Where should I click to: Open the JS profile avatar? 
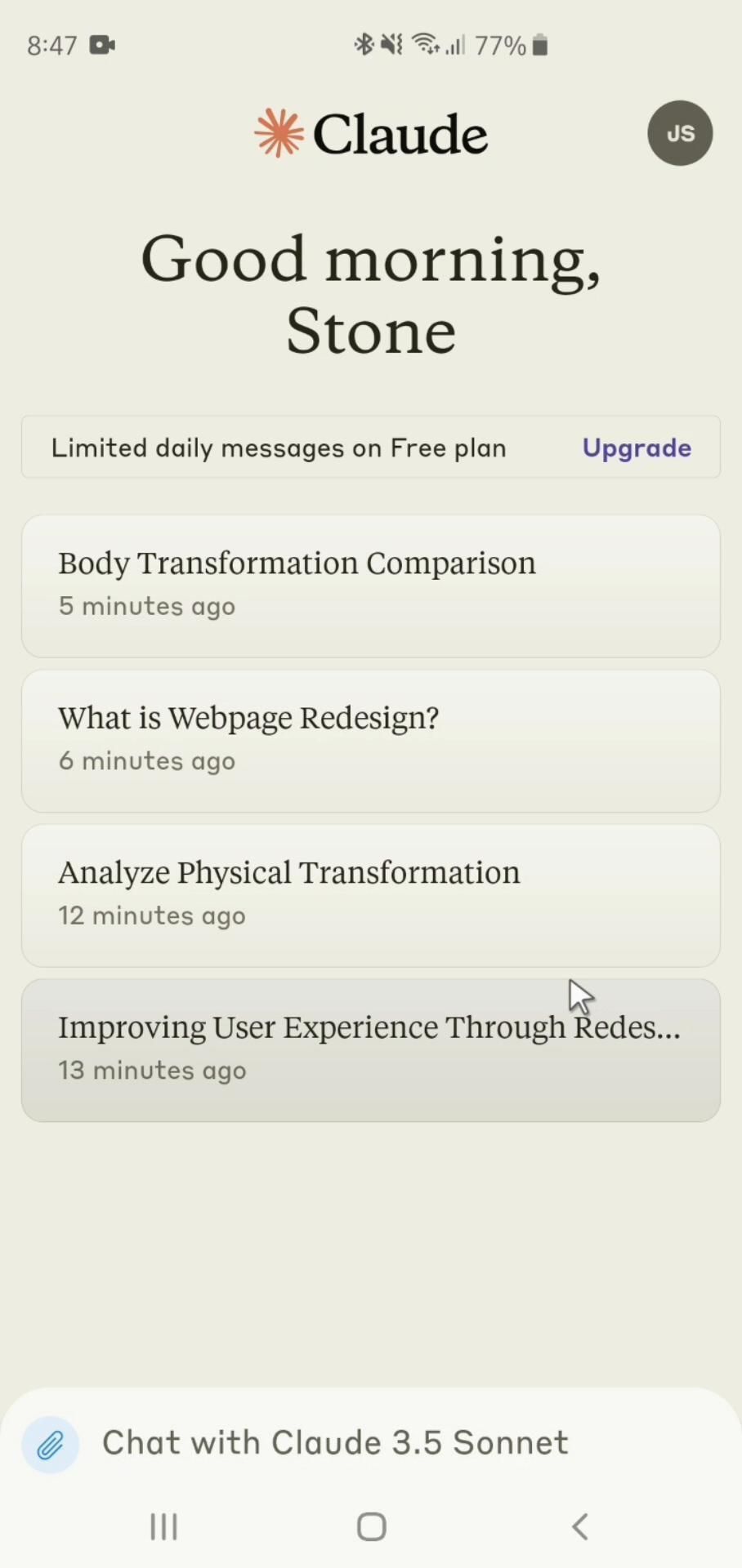680,133
